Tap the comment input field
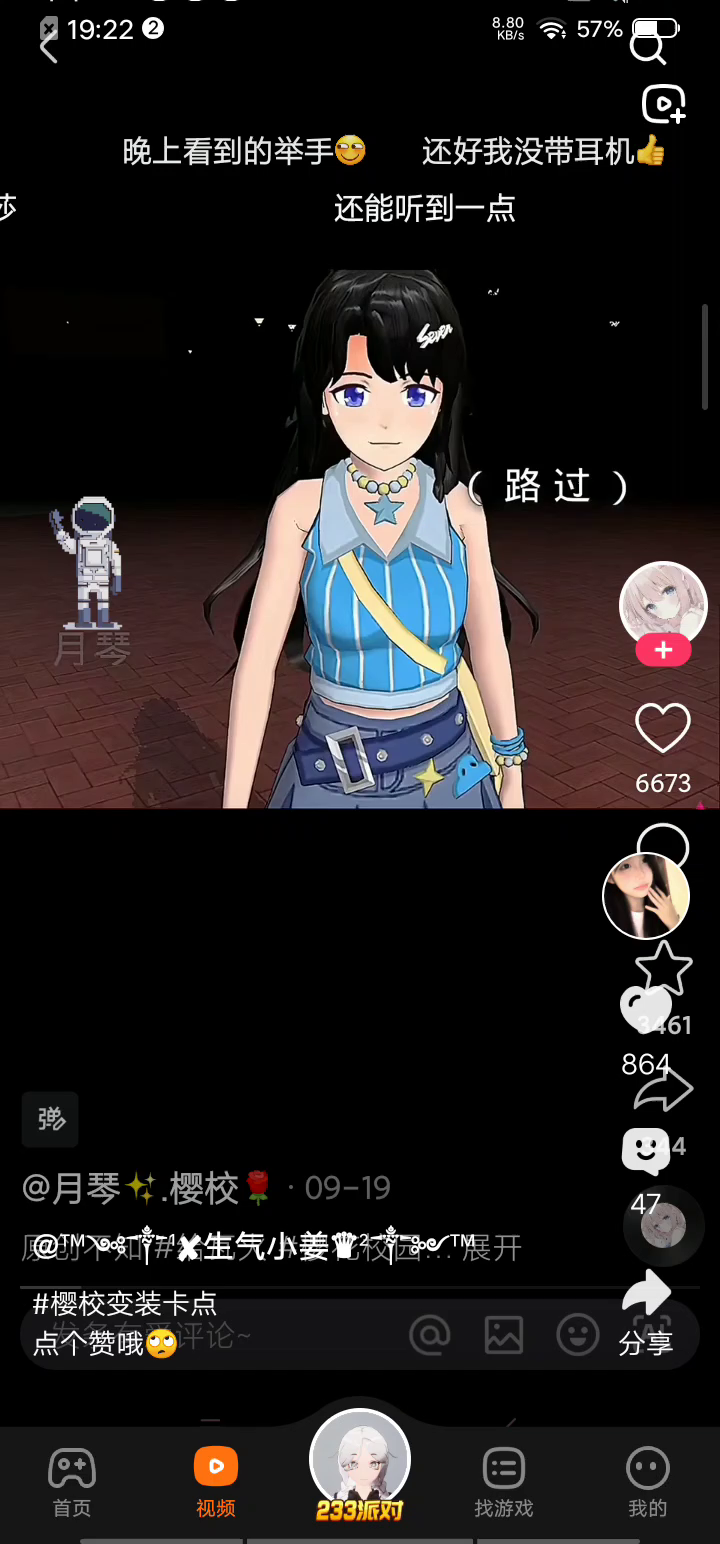The height and width of the screenshot is (1544, 720). [200, 1335]
